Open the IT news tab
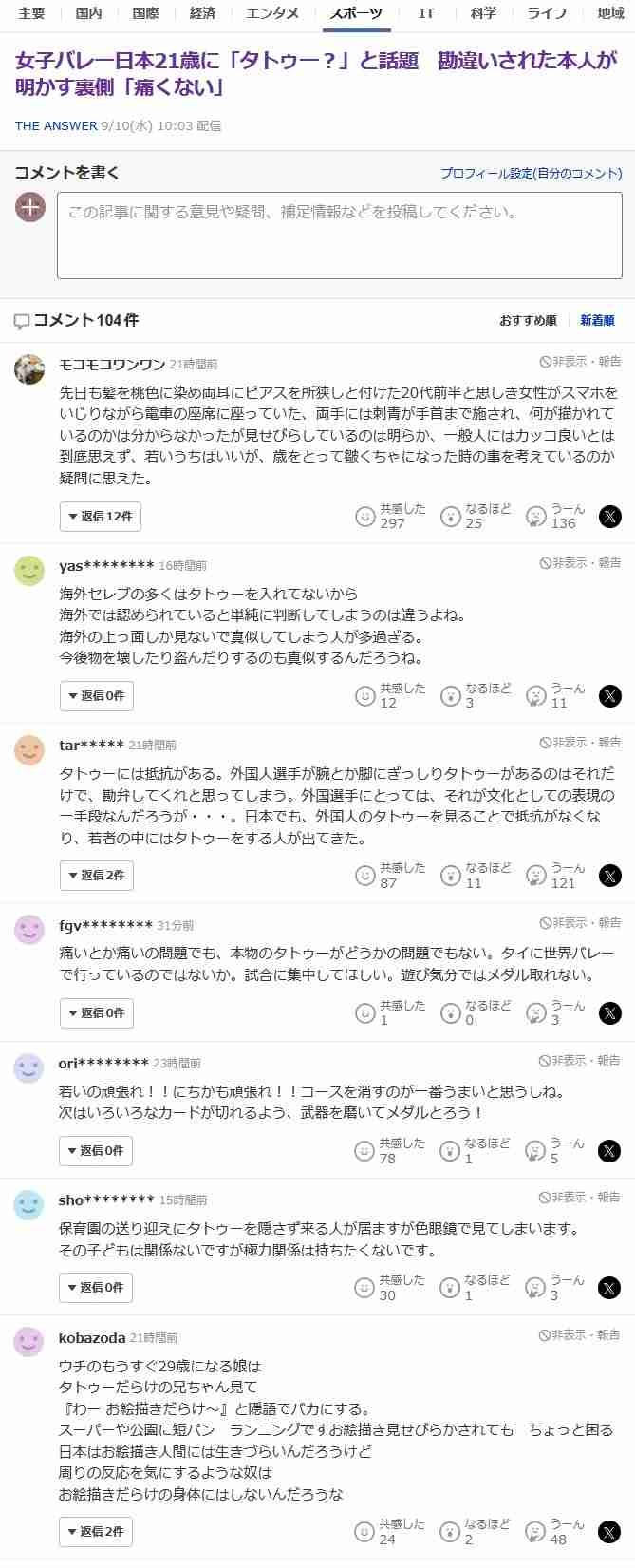Image resolution: width=635 pixels, height=1568 pixels. 427,13
